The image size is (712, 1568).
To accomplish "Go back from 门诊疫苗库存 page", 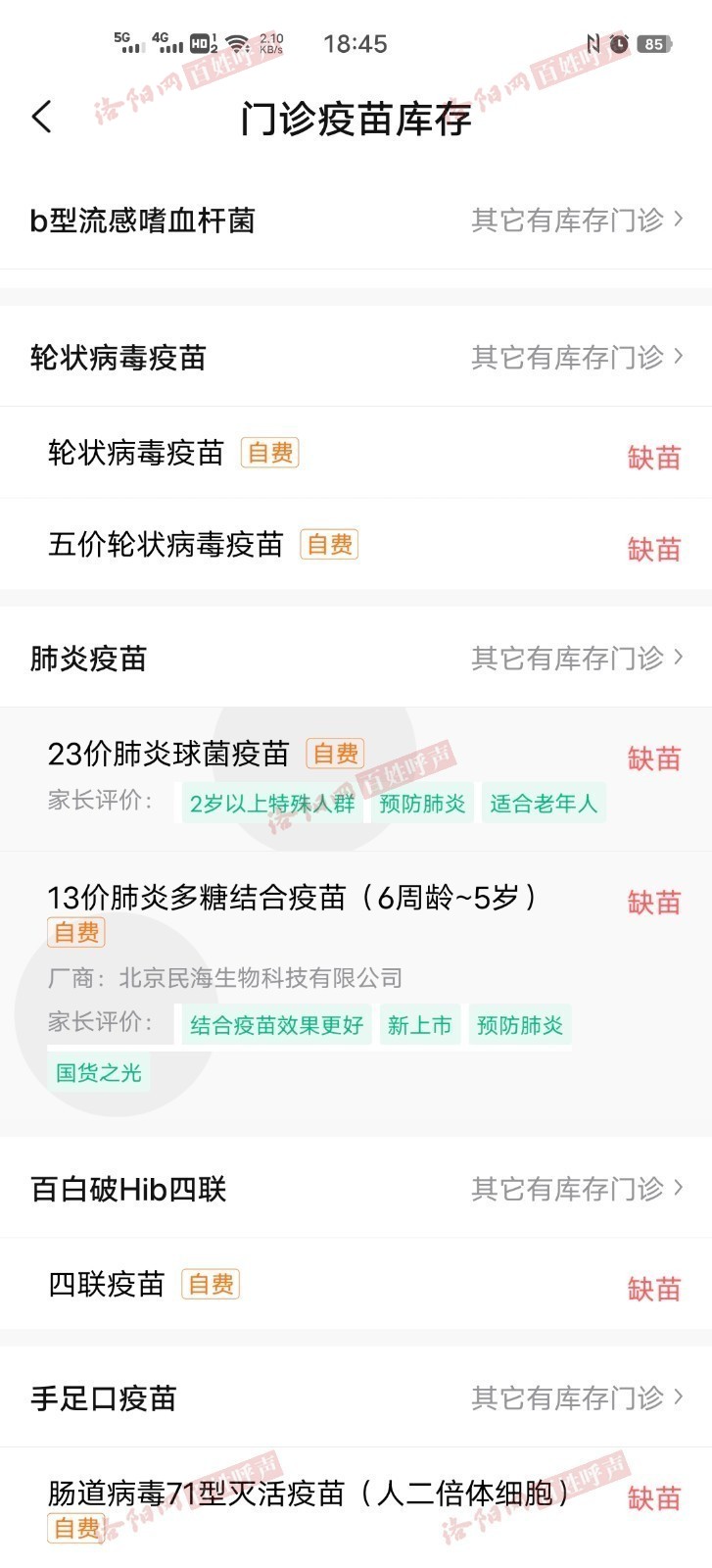I will click(x=41, y=118).
